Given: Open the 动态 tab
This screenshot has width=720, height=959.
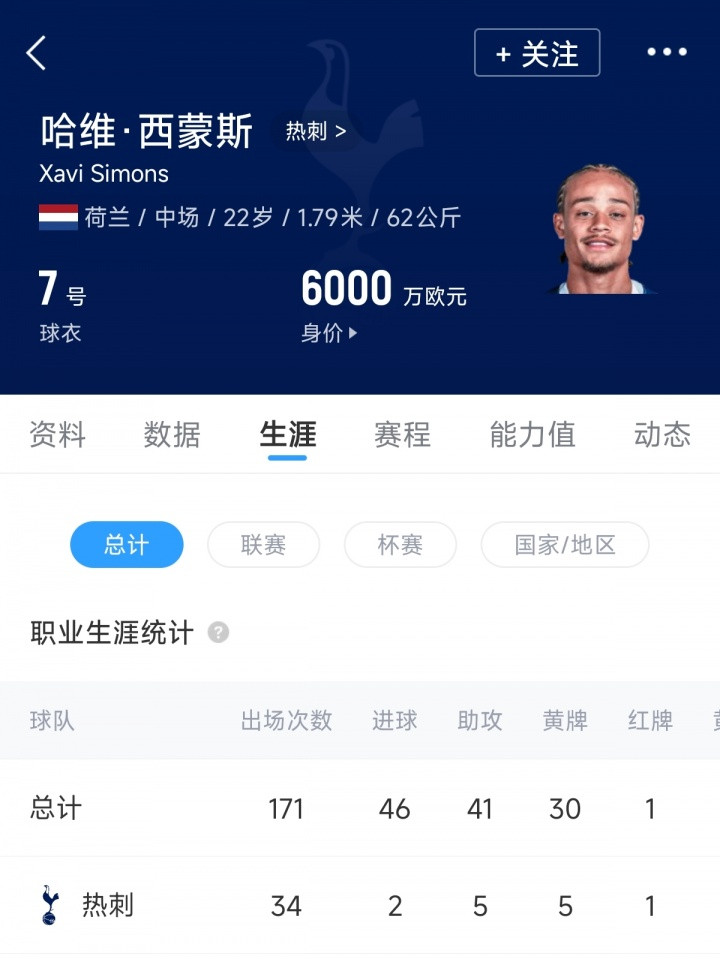Looking at the screenshot, I should coord(662,434).
